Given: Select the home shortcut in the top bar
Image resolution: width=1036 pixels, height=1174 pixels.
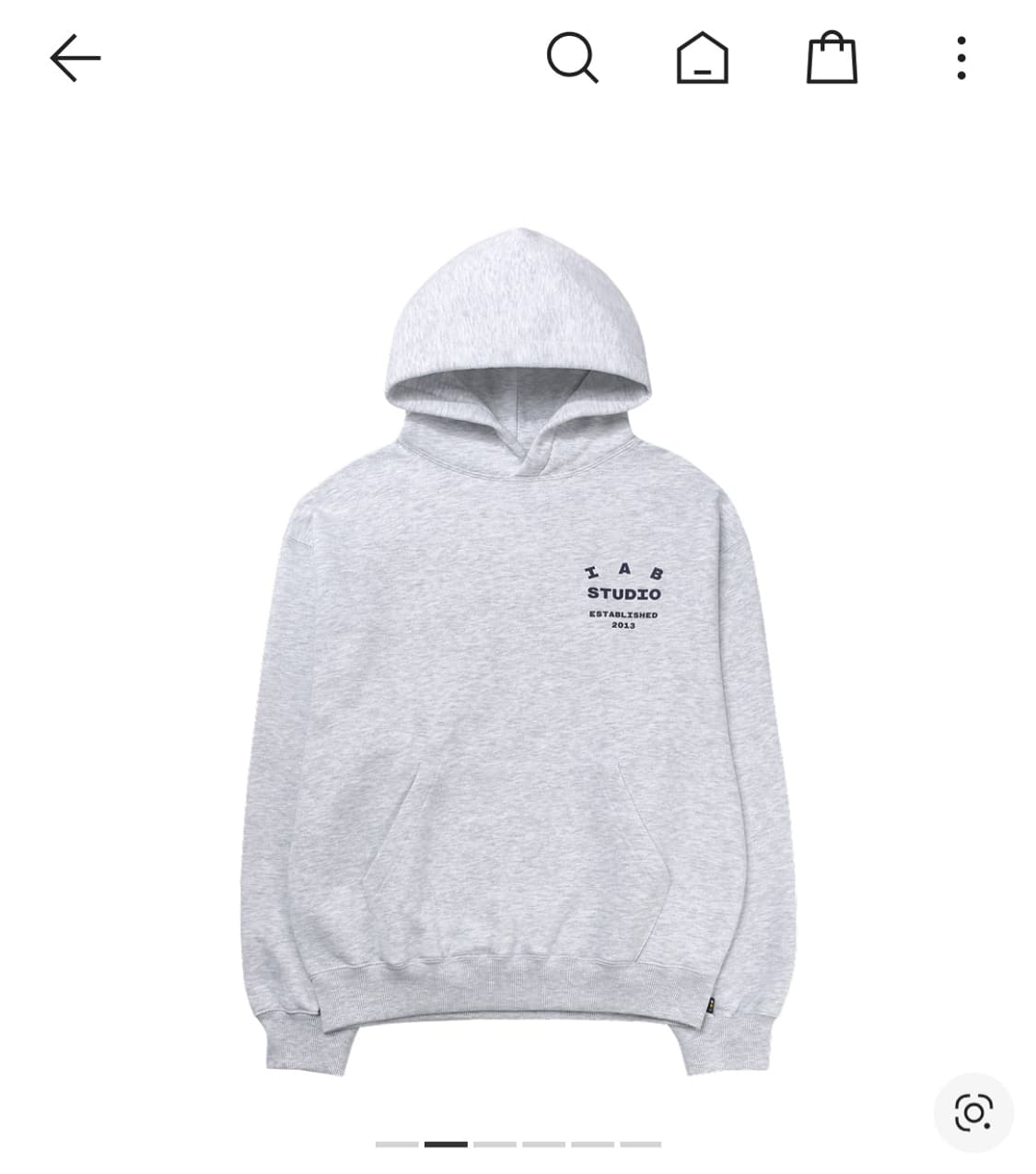Looking at the screenshot, I should [x=704, y=58].
